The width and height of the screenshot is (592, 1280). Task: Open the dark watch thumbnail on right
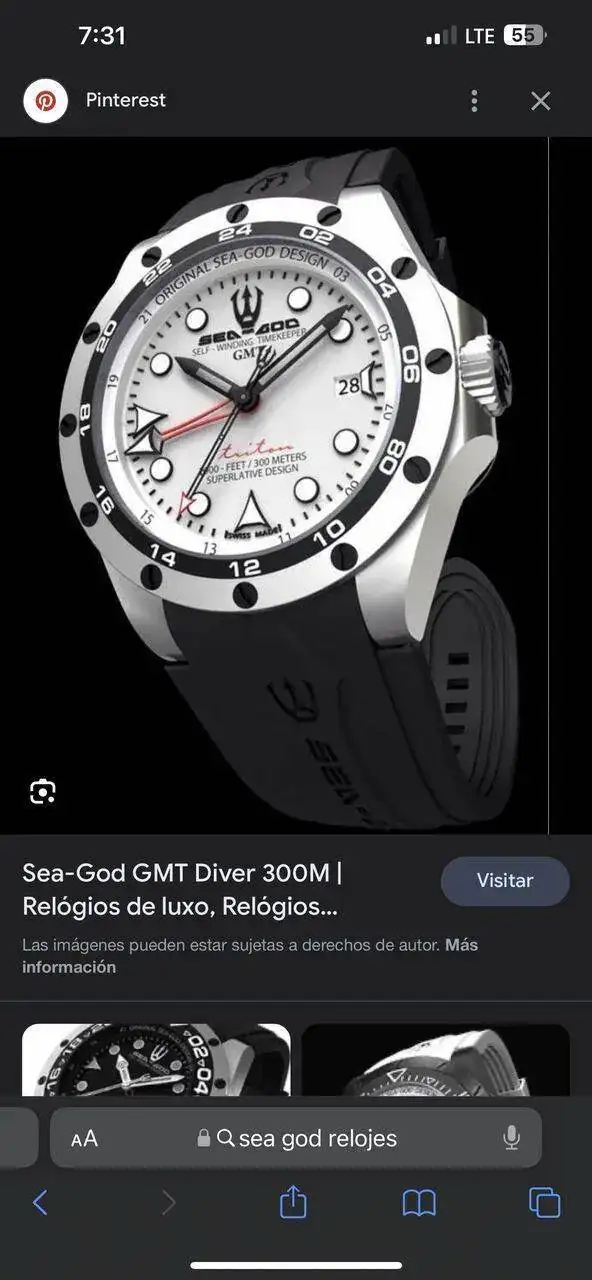point(436,1060)
